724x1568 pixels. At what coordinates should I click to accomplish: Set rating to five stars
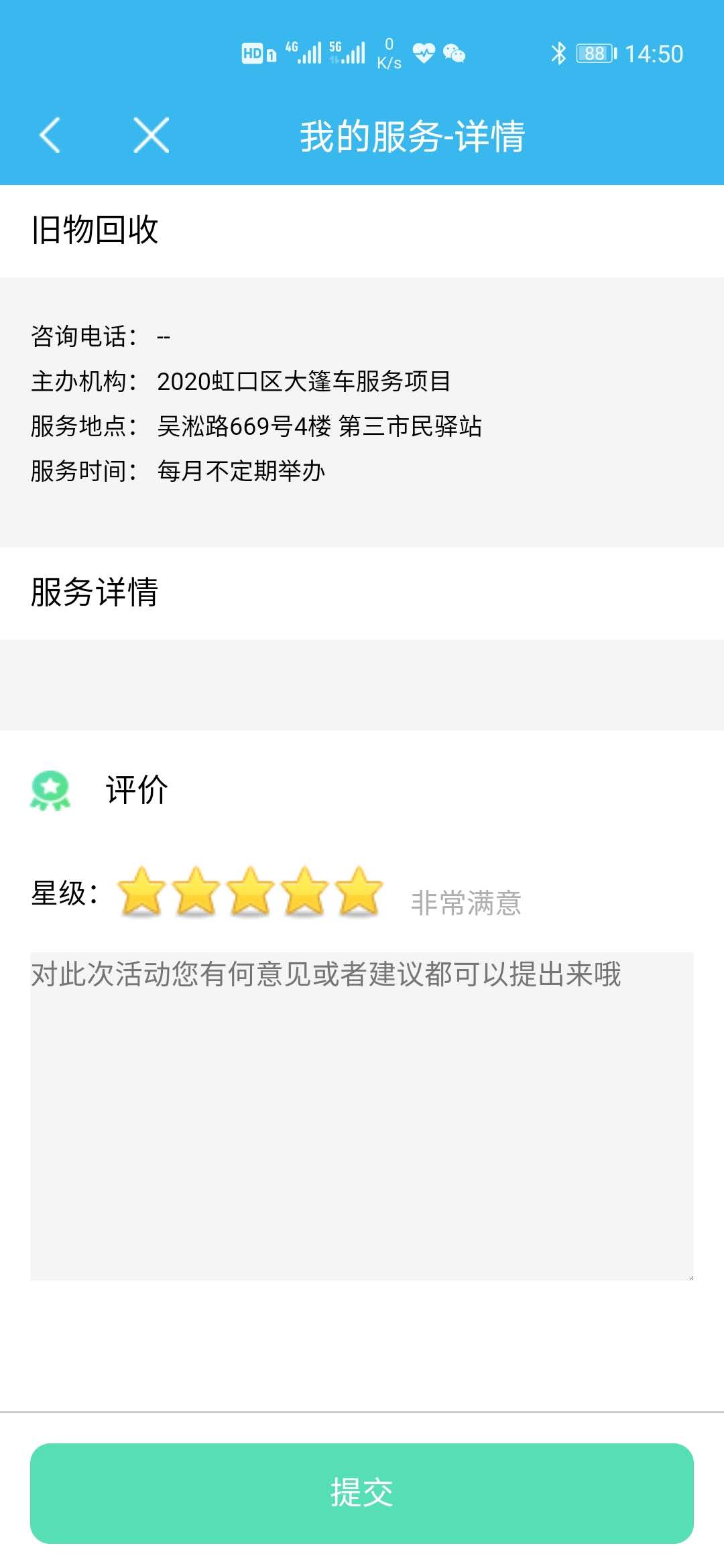coord(359,891)
